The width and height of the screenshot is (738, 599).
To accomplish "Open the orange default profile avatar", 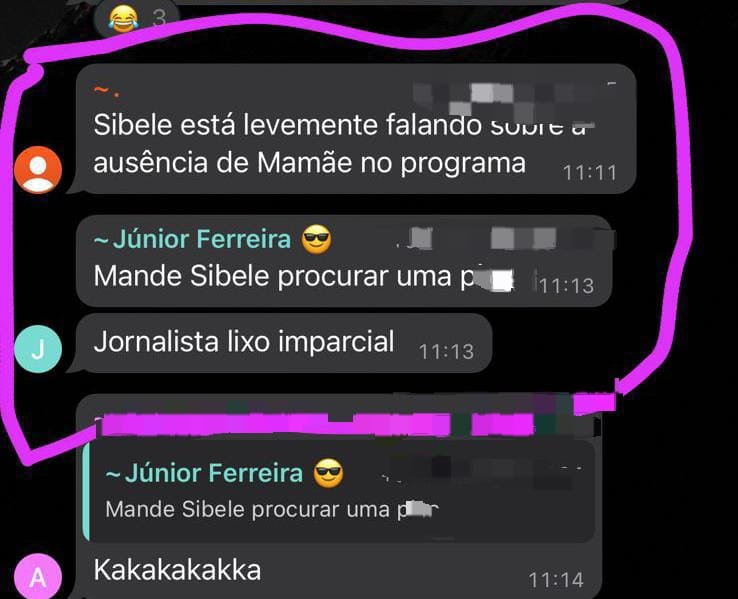I will pyautogui.click(x=39, y=169).
